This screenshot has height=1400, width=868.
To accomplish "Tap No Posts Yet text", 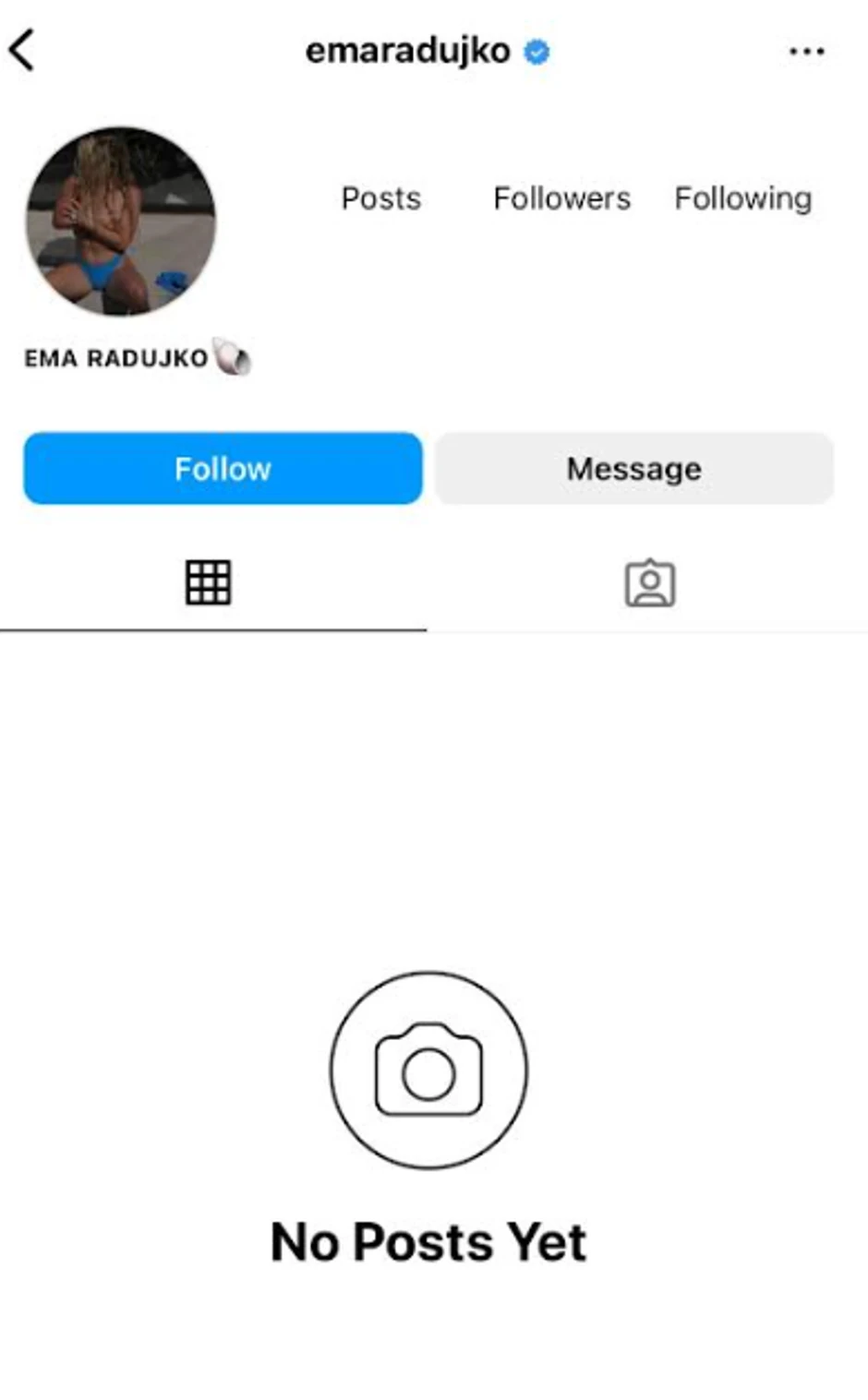I will [428, 1241].
